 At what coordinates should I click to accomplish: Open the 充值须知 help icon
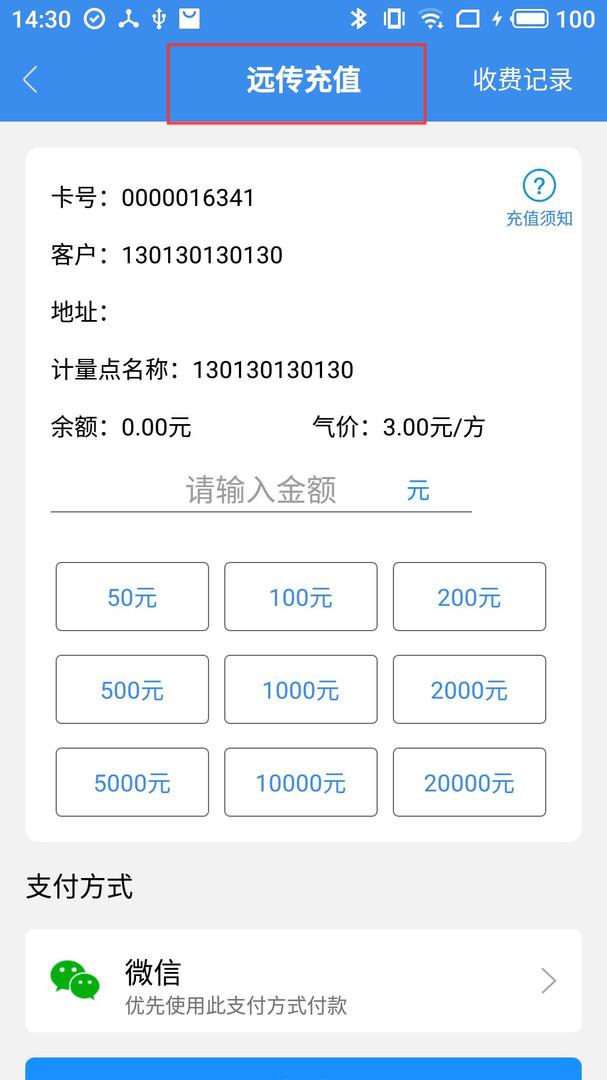(x=539, y=198)
